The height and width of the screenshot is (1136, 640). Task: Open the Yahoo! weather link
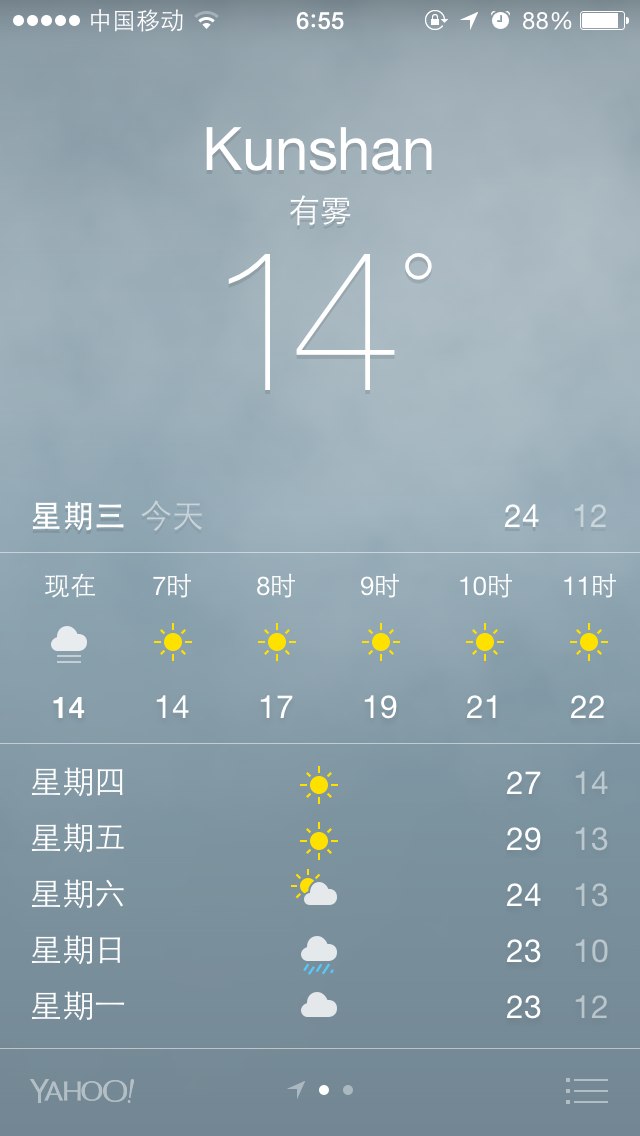point(82,1090)
